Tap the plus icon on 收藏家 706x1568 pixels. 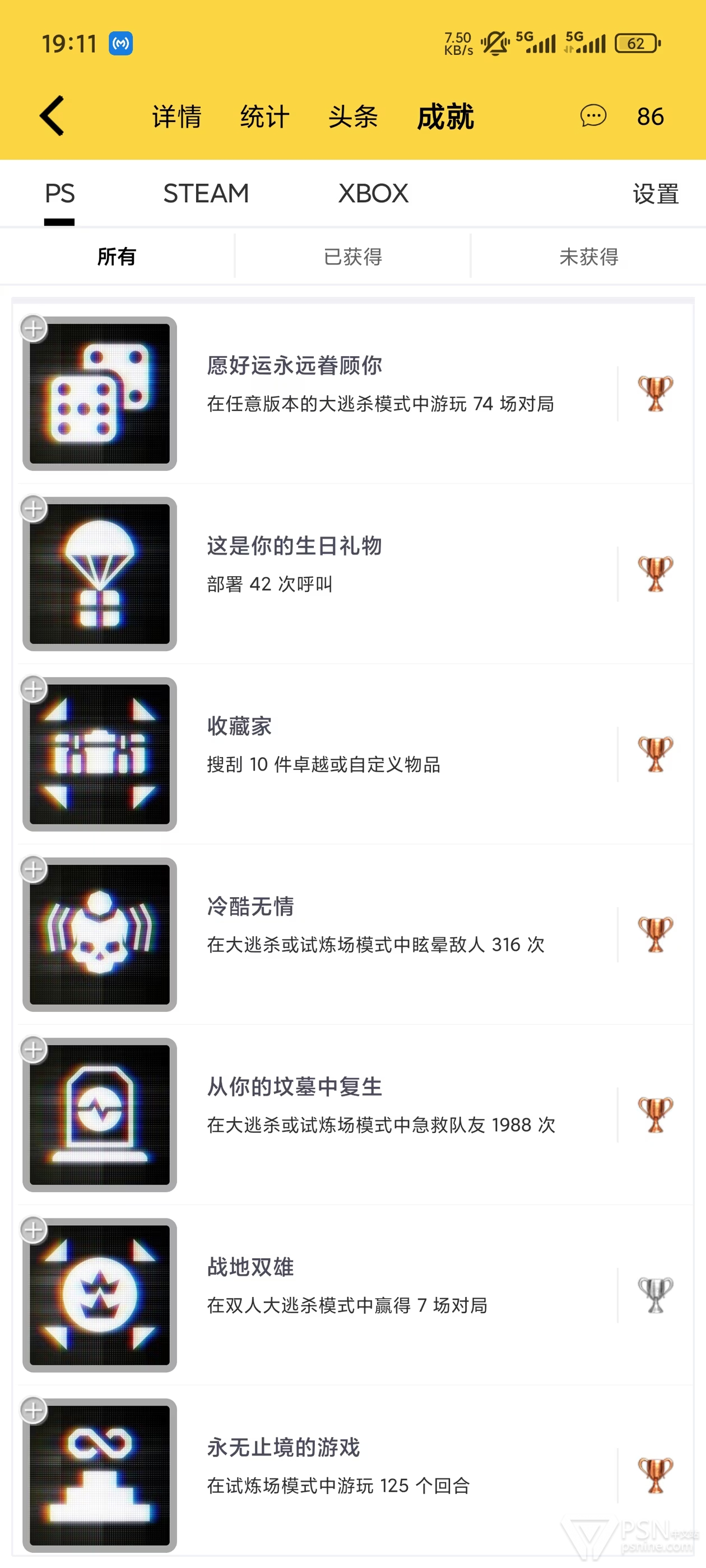[34, 689]
